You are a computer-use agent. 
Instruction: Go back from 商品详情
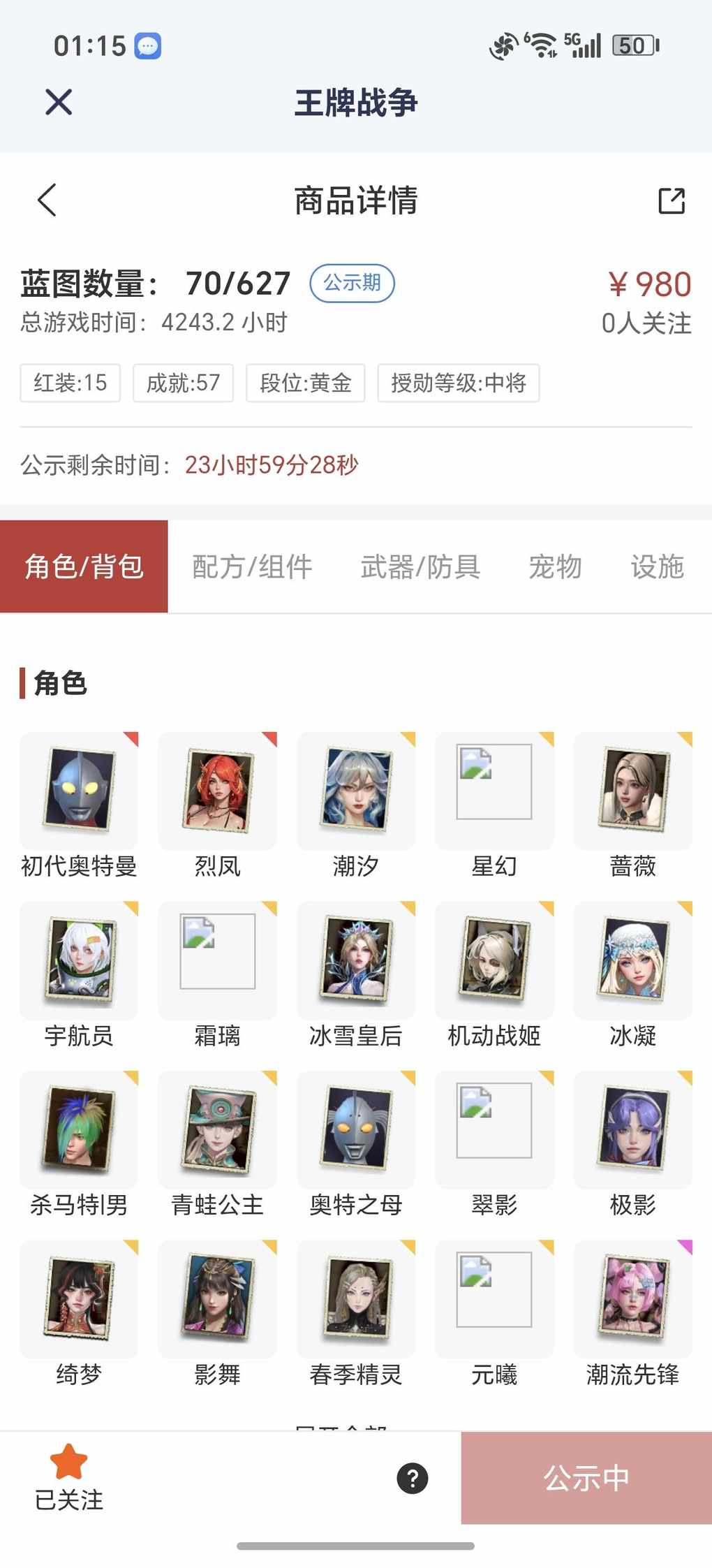click(x=47, y=200)
